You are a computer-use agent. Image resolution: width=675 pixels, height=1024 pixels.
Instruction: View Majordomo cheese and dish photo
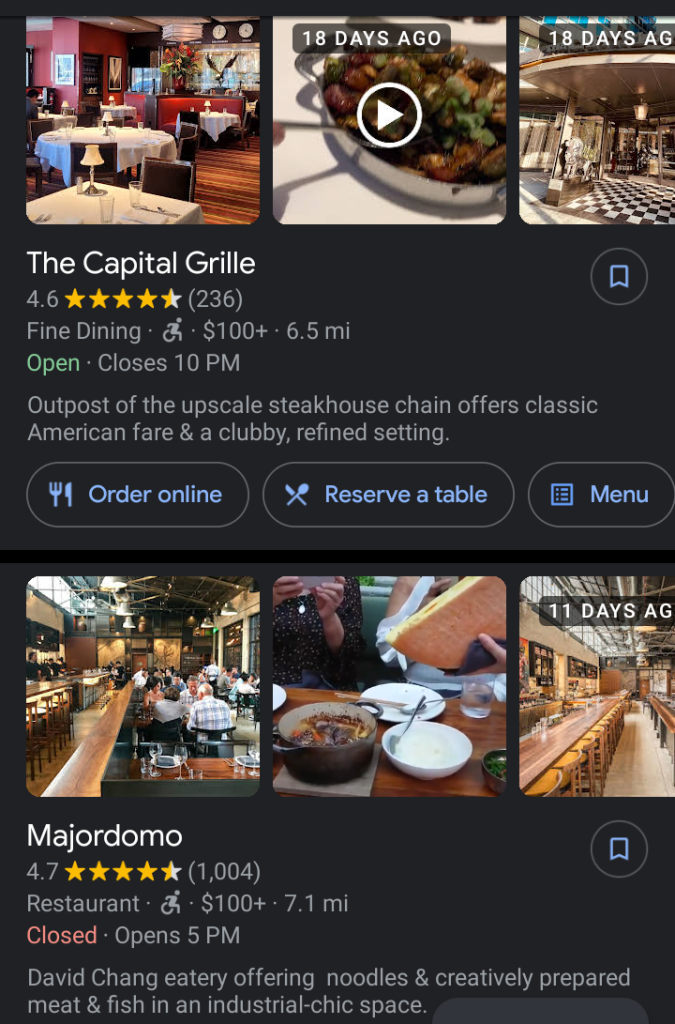[x=389, y=686]
